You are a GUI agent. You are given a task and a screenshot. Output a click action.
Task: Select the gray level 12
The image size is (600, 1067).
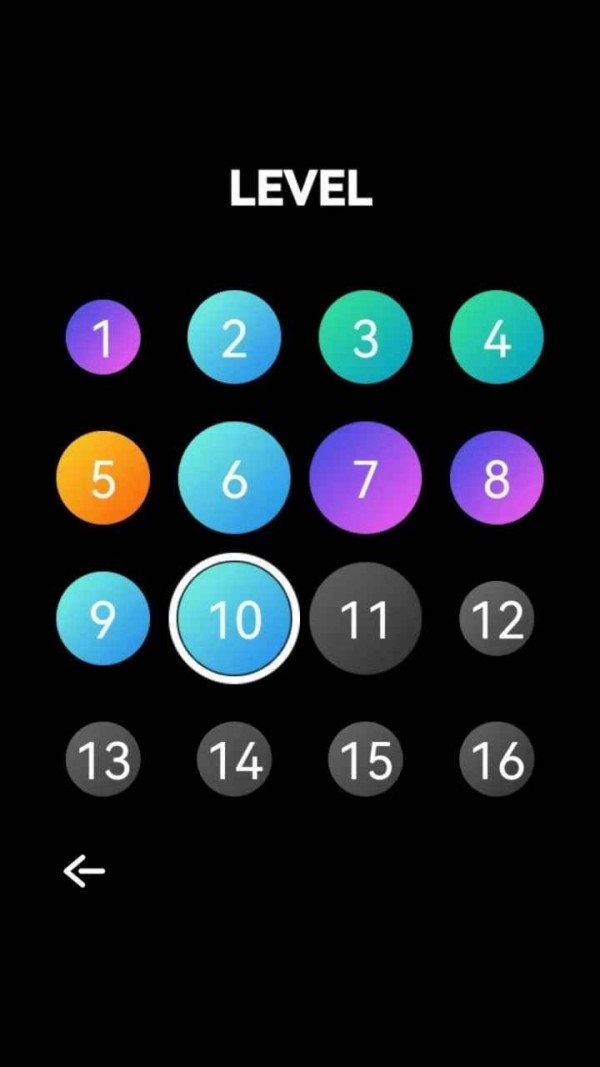pos(496,619)
